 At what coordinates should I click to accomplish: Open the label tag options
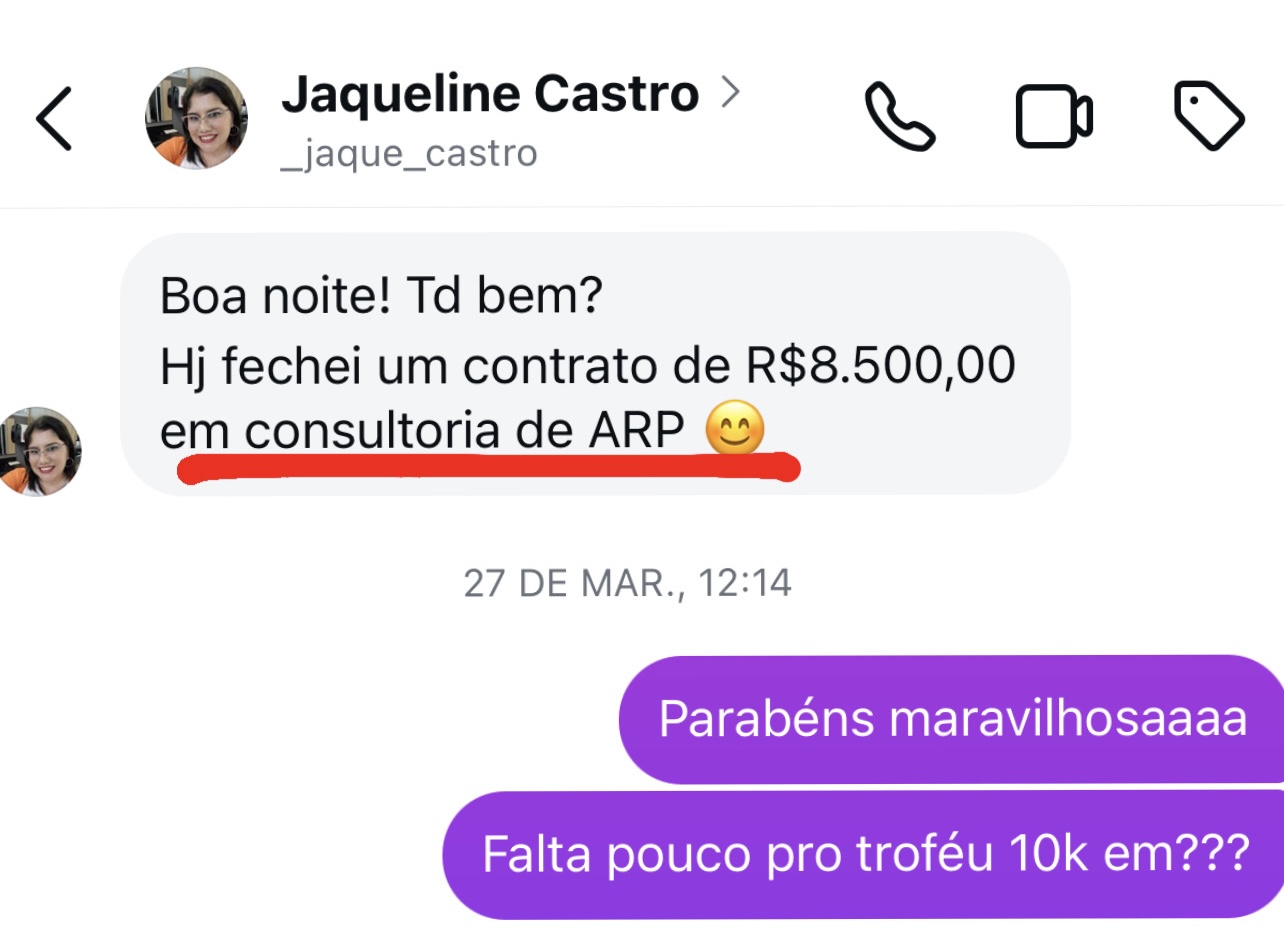(x=1208, y=116)
